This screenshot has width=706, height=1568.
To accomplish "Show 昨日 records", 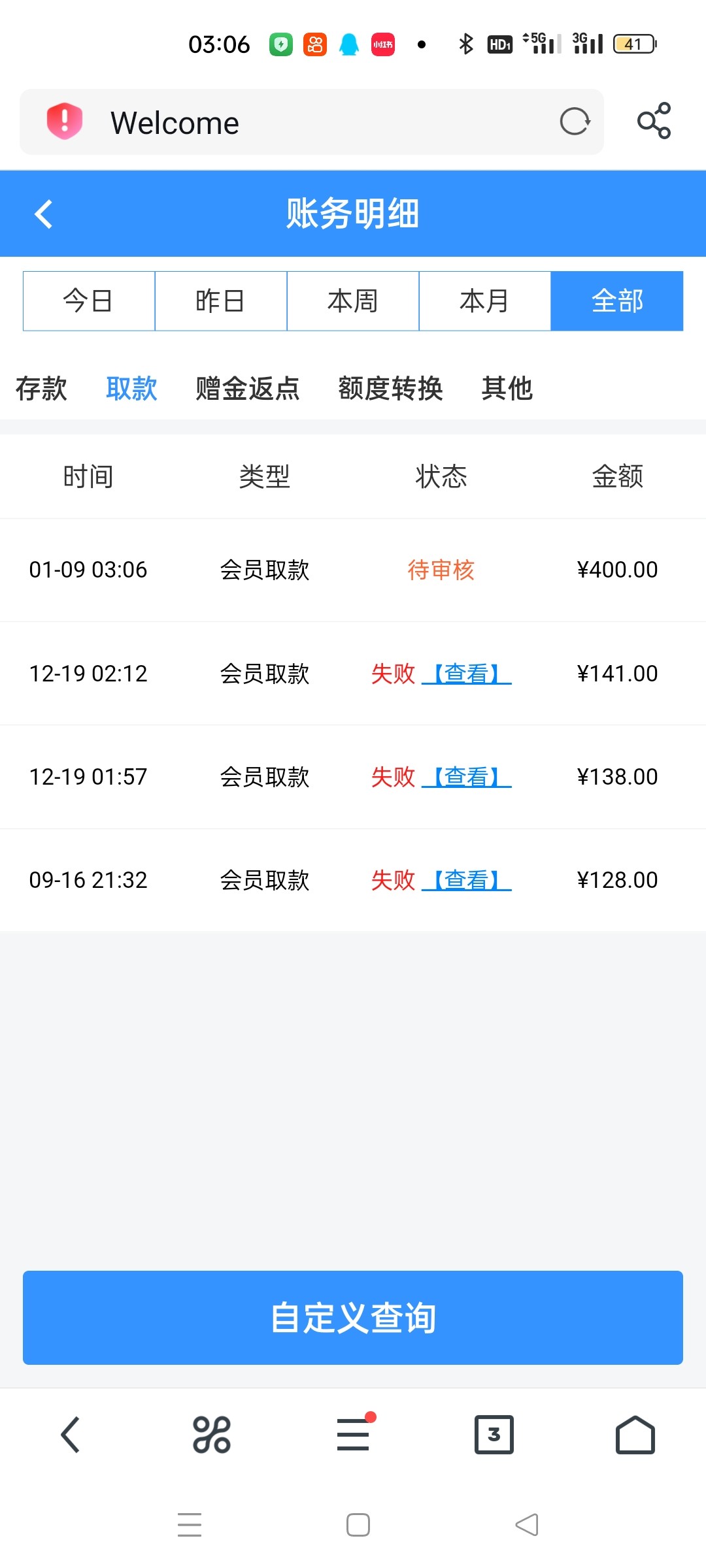I will tap(221, 301).
